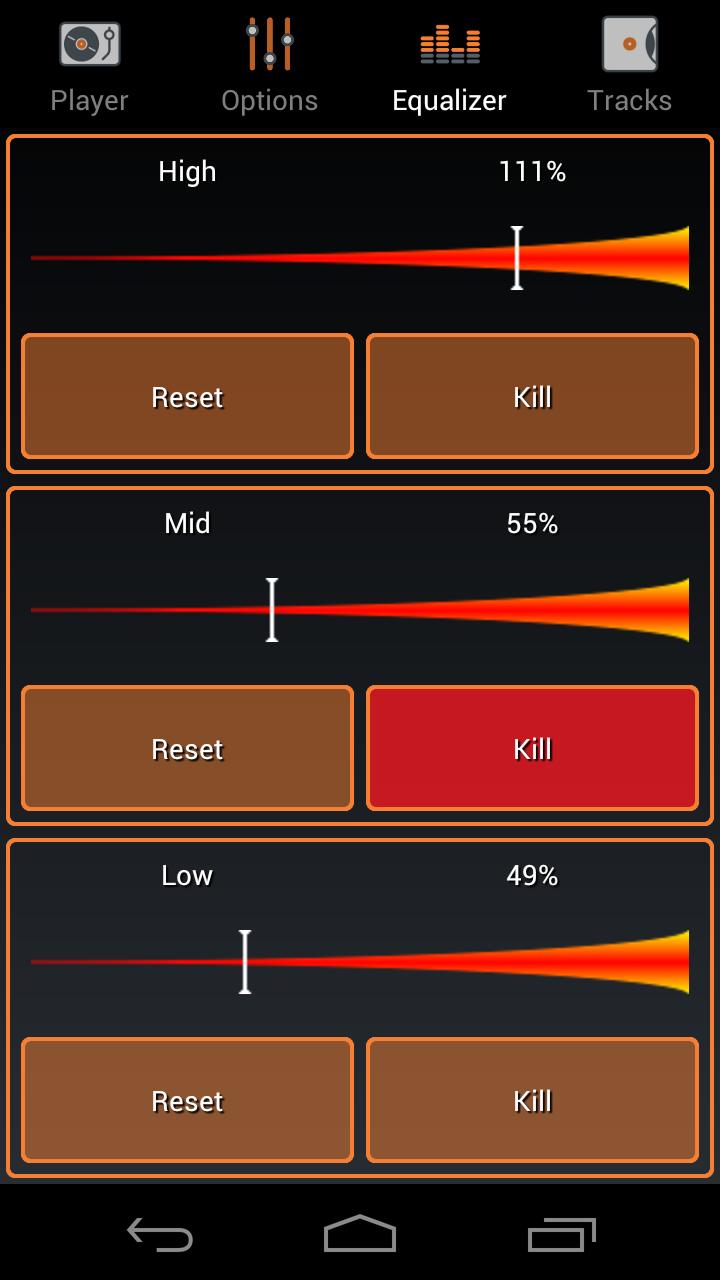Tap the Mid band slider

point(272,610)
